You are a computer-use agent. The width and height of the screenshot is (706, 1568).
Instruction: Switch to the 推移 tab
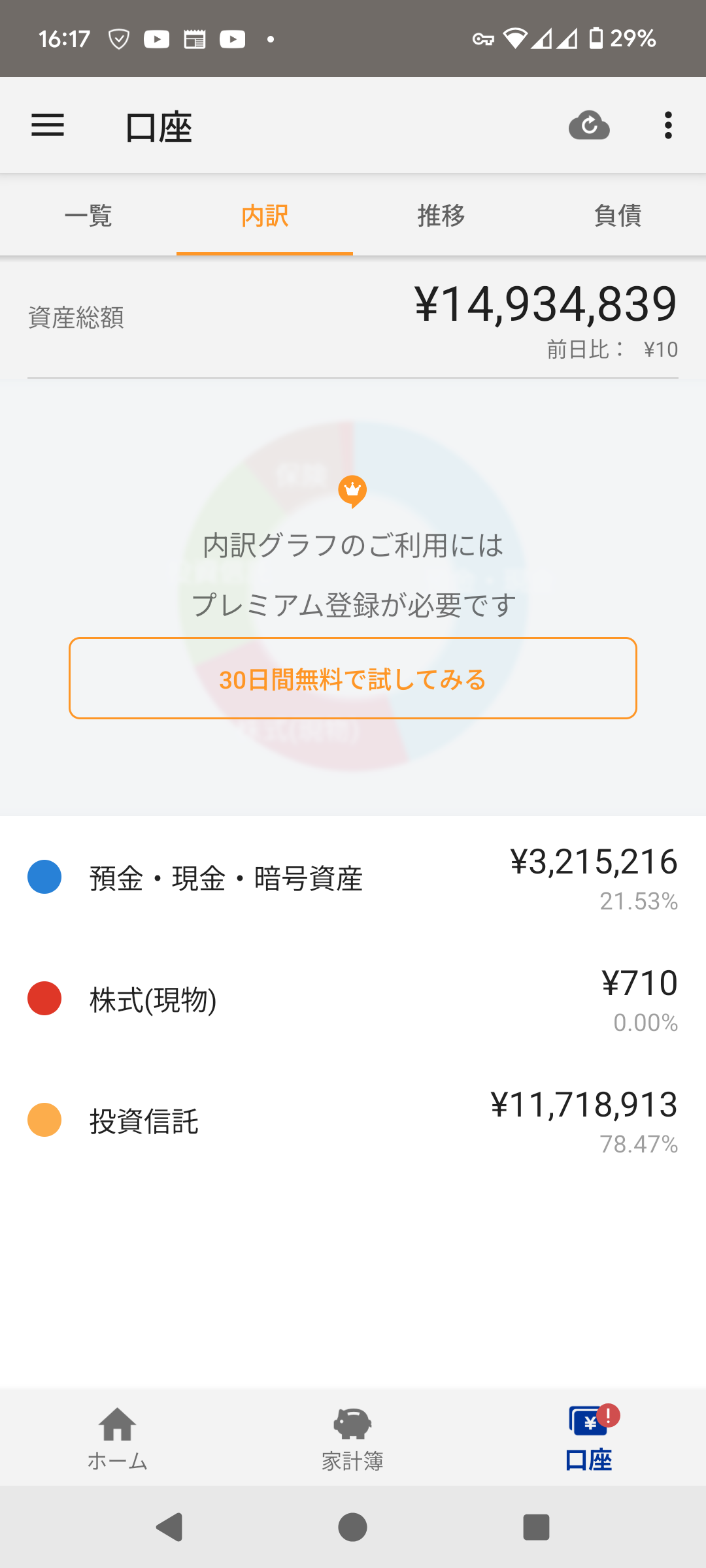[x=441, y=215]
